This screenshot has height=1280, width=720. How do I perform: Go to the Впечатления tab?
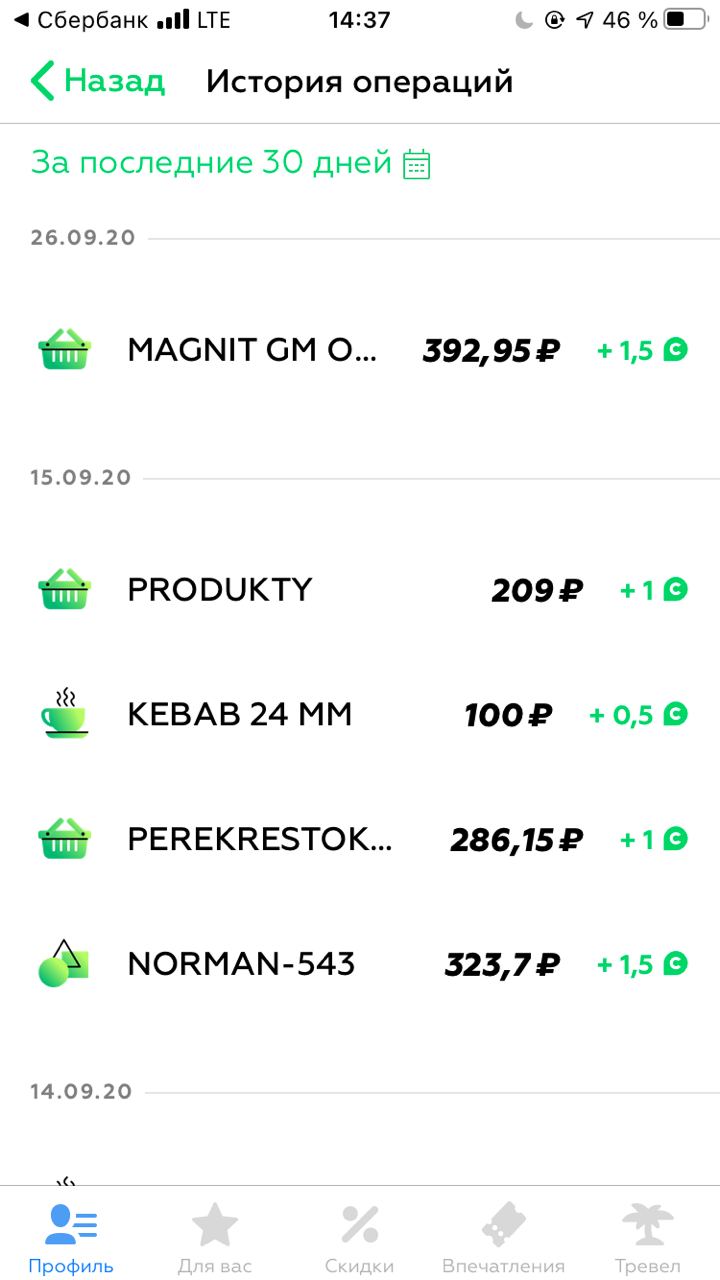[x=503, y=1238]
